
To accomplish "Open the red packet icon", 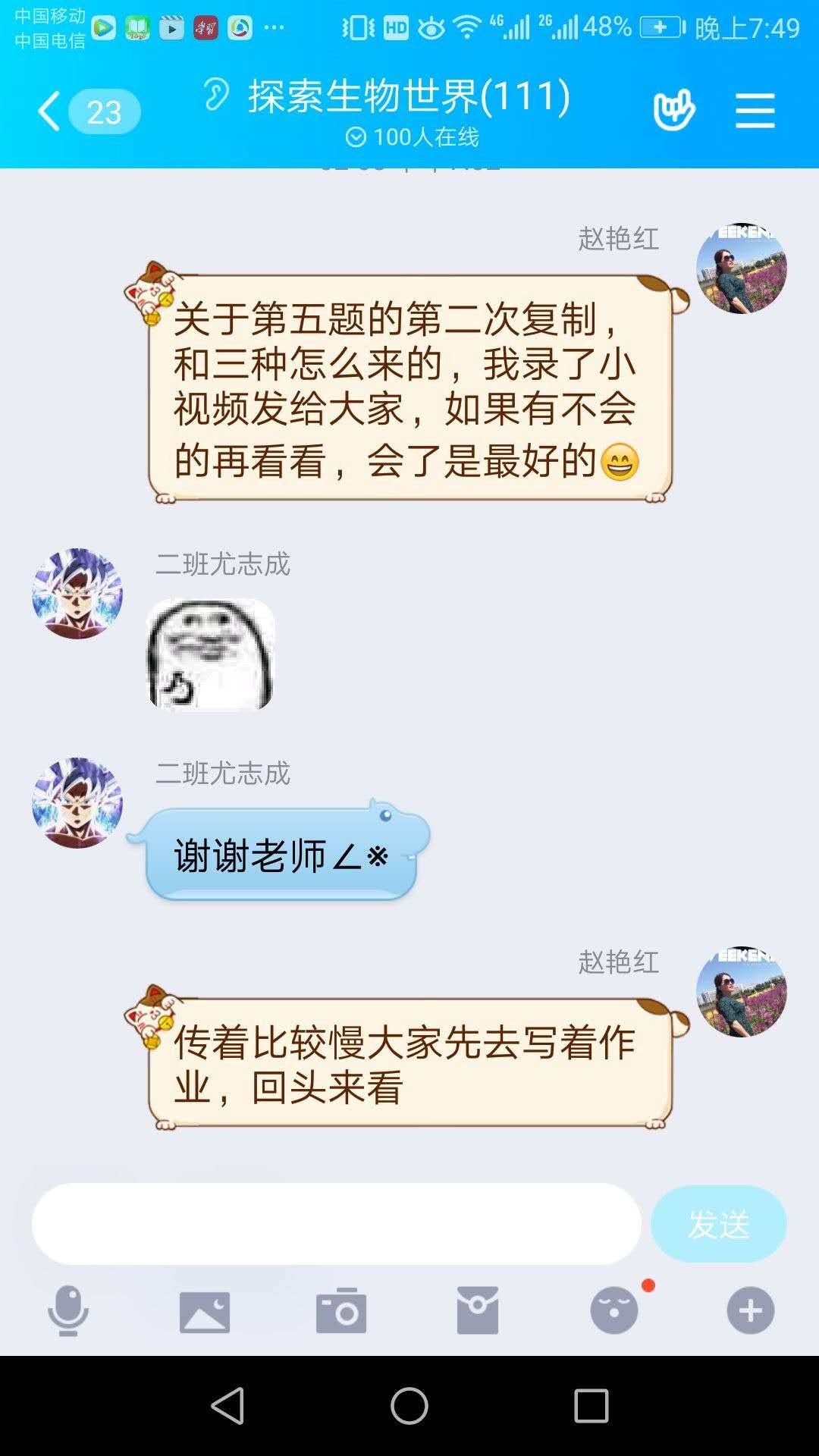I will [478, 1310].
